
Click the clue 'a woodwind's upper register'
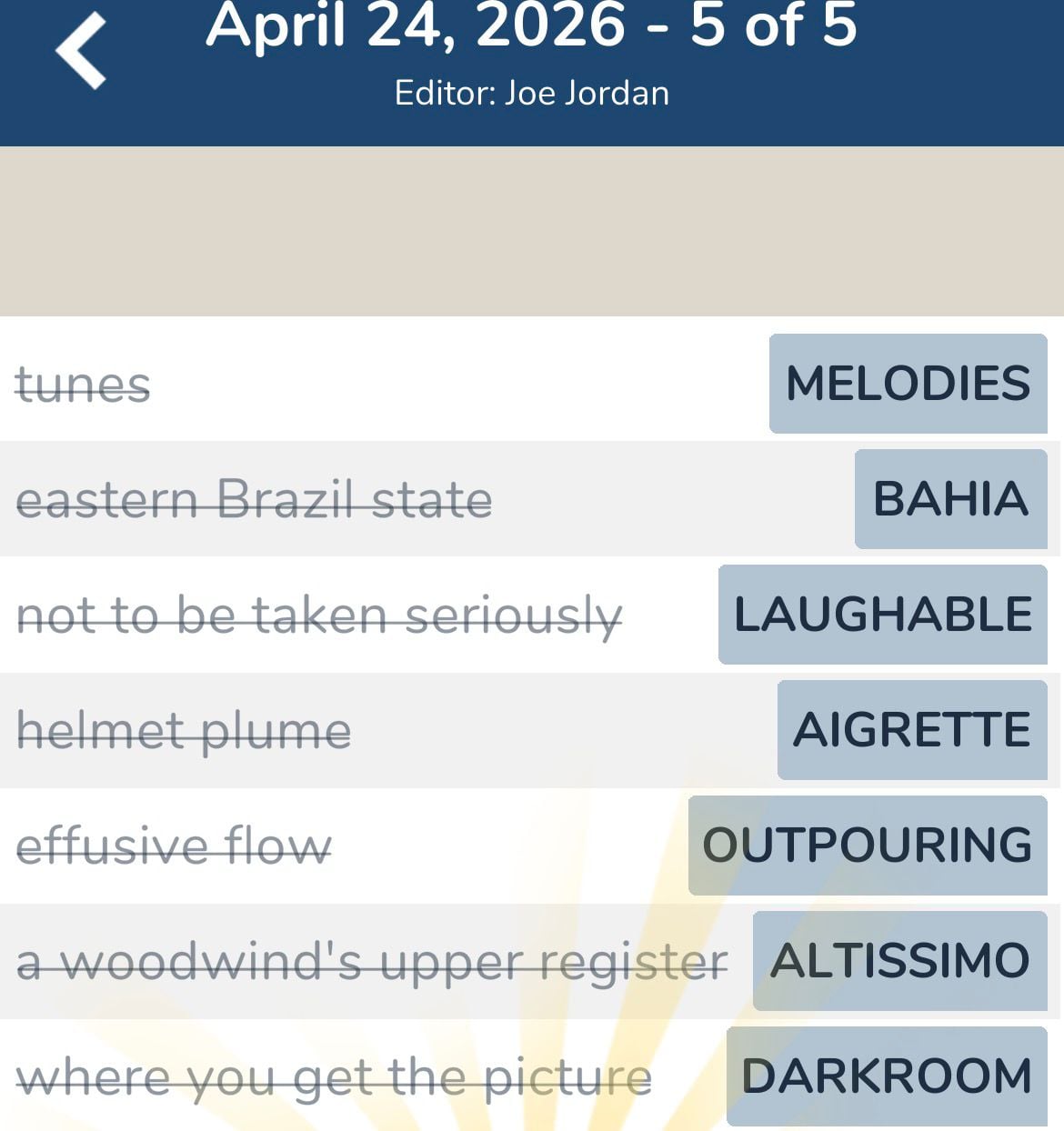point(371,962)
